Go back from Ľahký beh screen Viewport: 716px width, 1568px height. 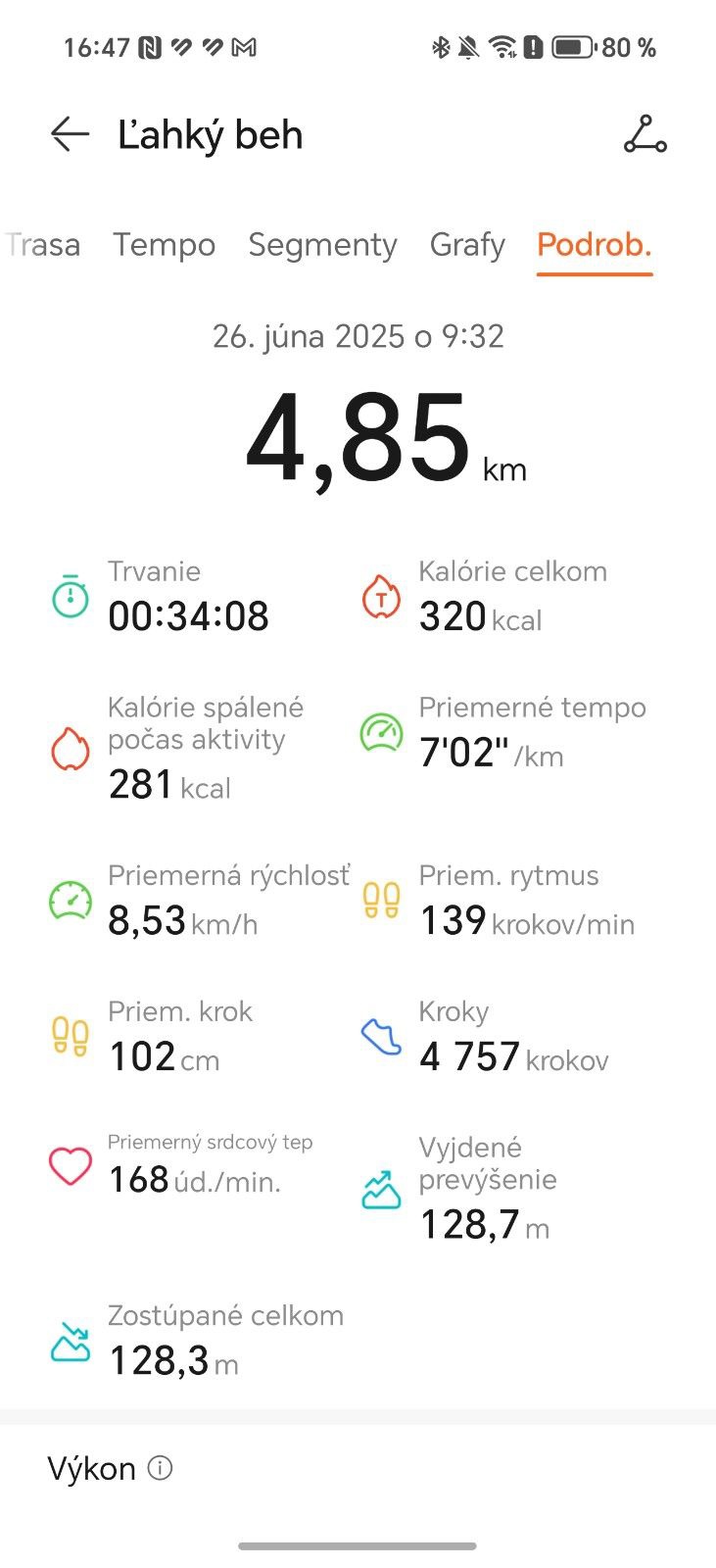pyautogui.click(x=70, y=134)
